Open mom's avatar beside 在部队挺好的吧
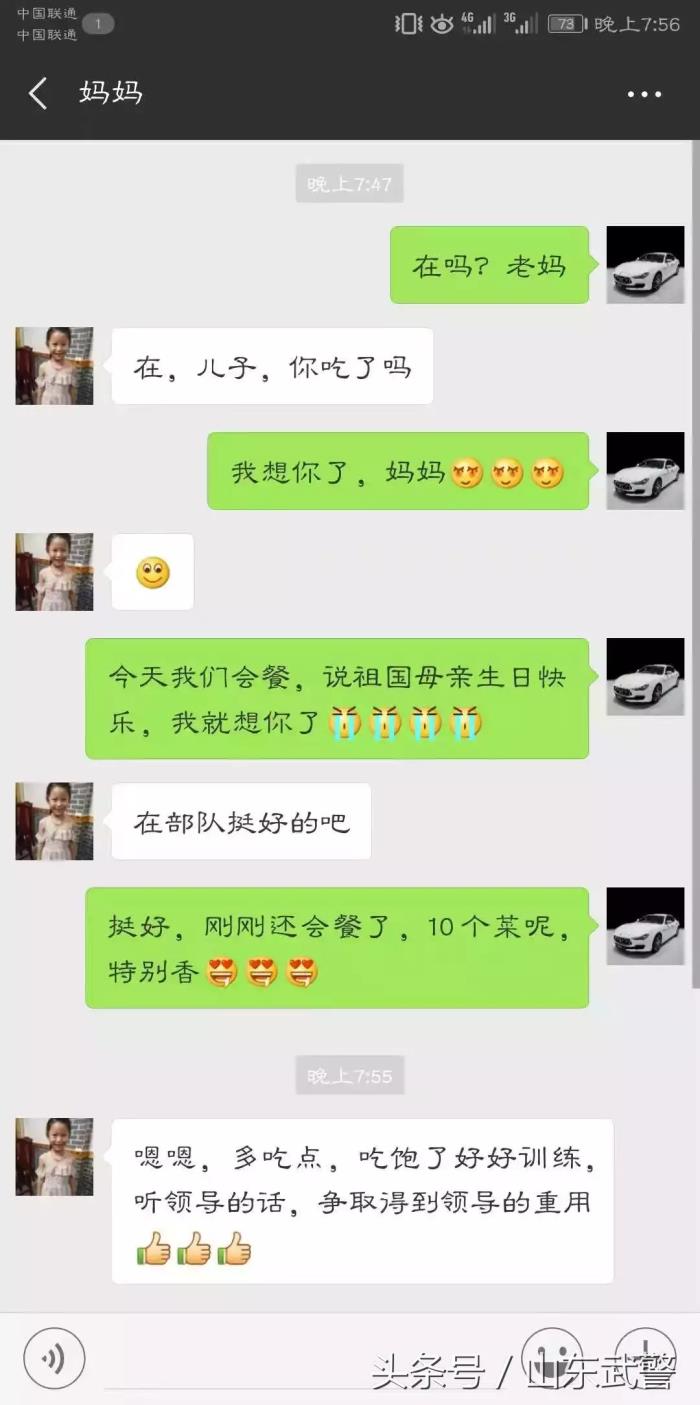The height and width of the screenshot is (1405, 700). point(54,821)
